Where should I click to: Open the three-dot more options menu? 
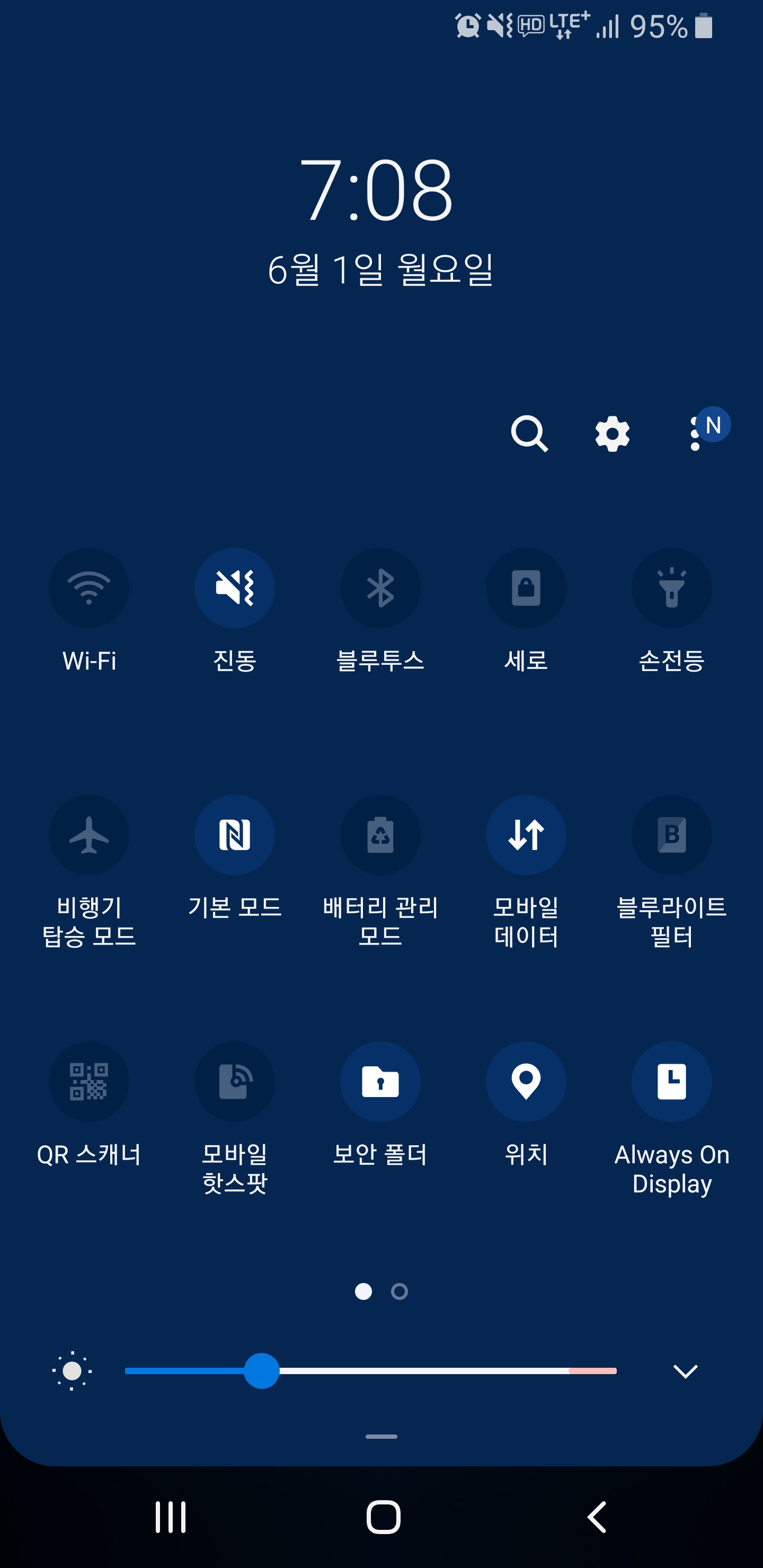click(695, 434)
